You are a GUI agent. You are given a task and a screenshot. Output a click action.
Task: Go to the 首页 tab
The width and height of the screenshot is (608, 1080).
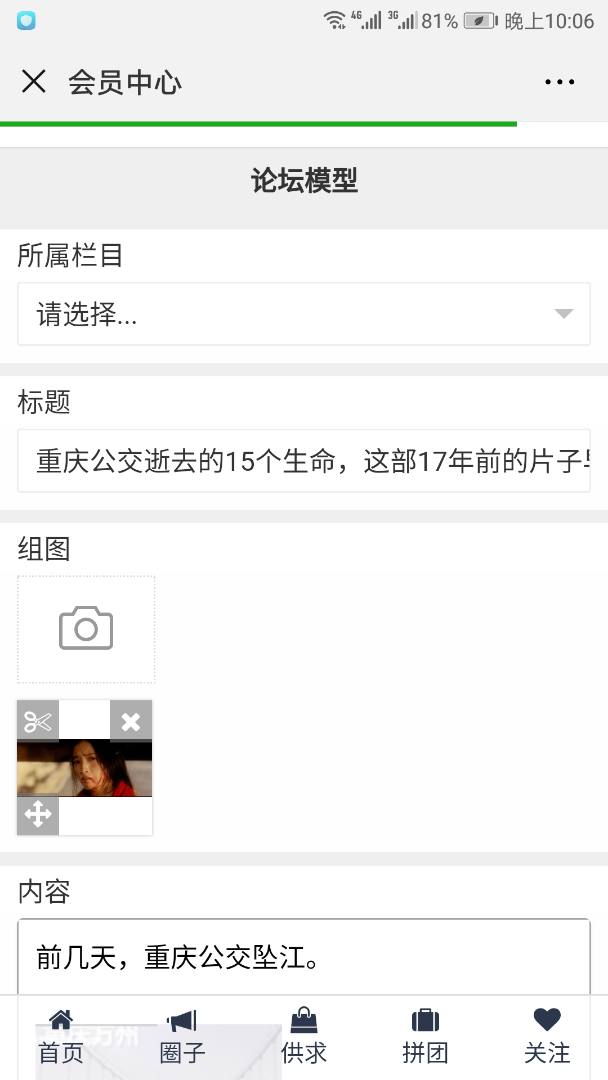[x=61, y=1037]
